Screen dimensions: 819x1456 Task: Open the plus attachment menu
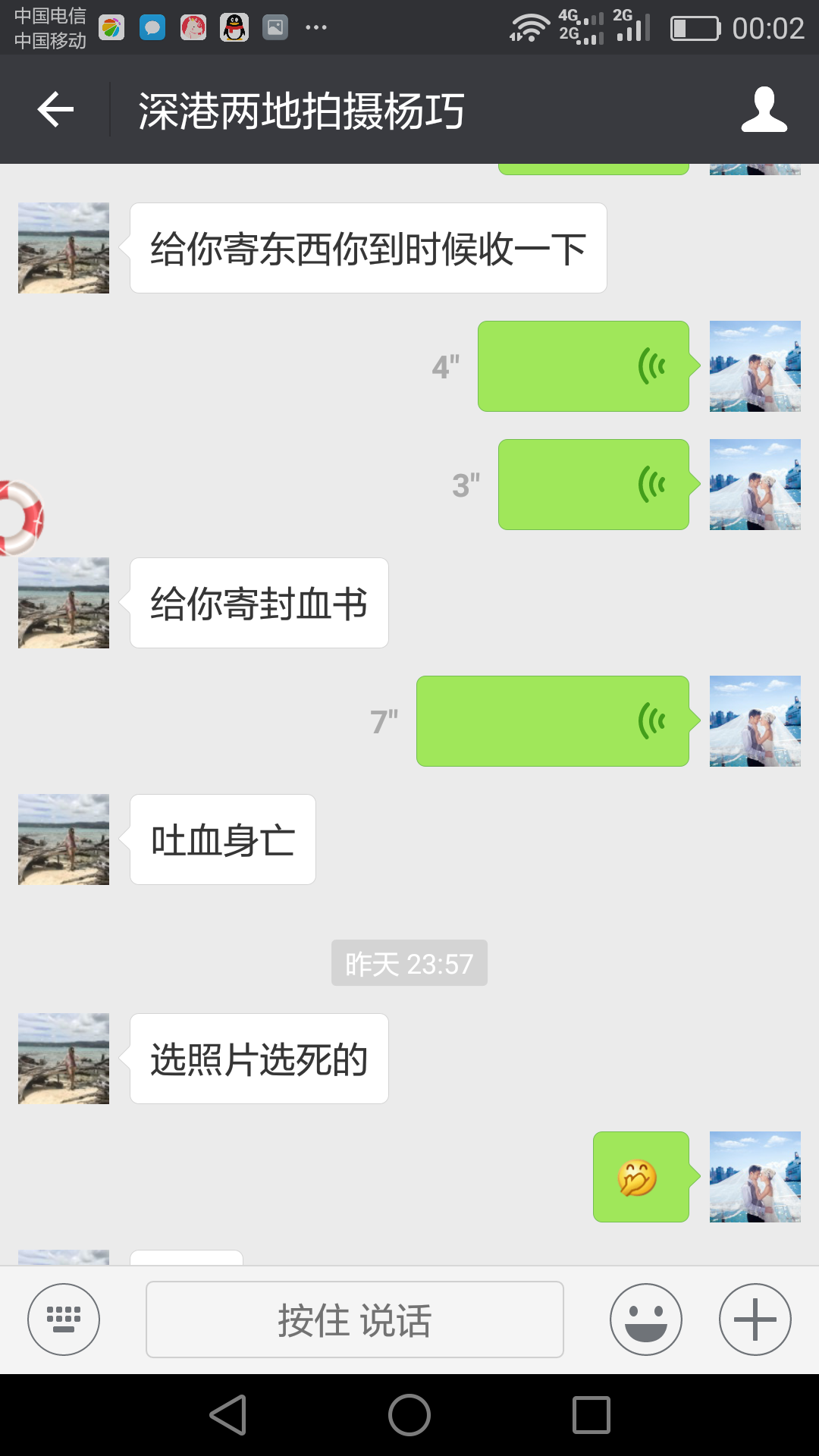coord(755,1319)
